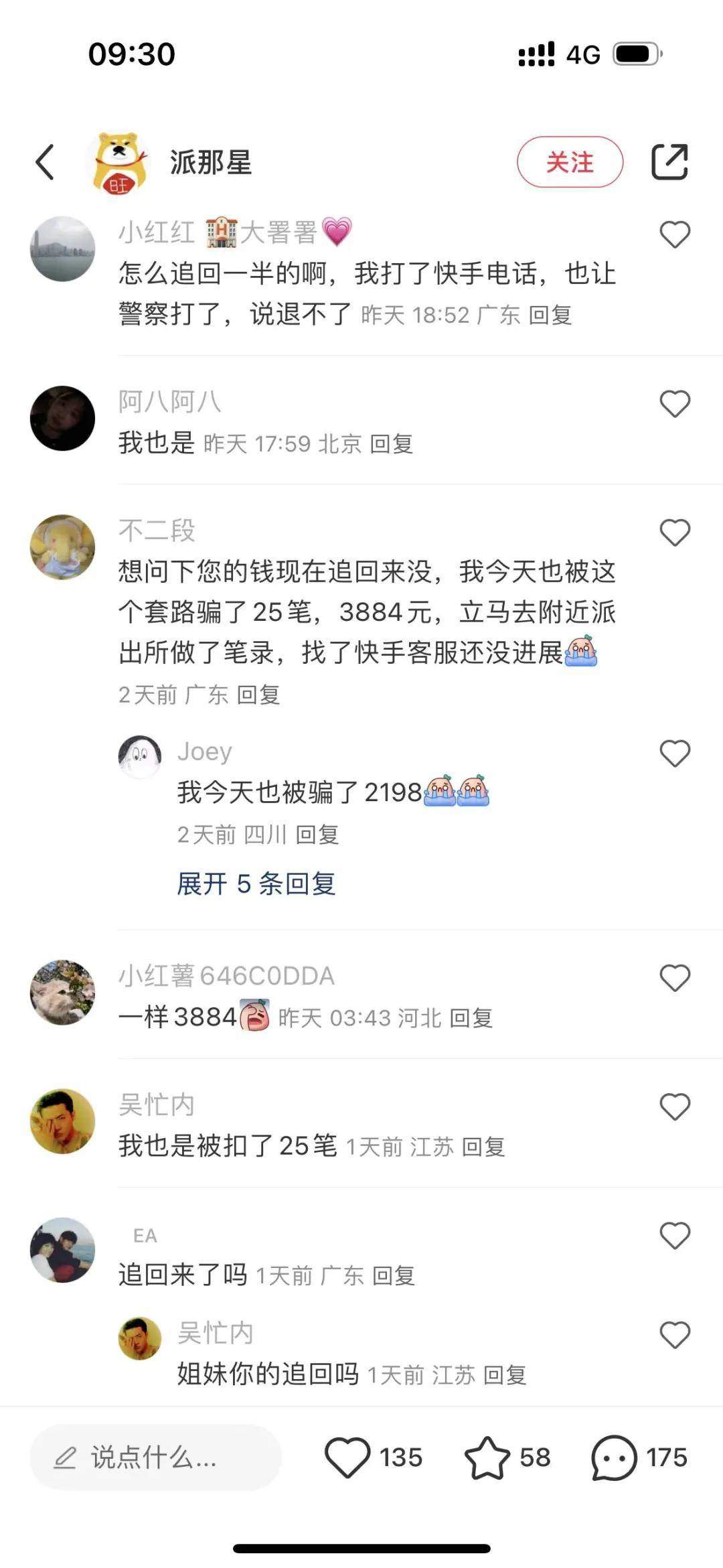Reply to 小红红 大署署's comment
The image size is (723, 1568).
550,315
